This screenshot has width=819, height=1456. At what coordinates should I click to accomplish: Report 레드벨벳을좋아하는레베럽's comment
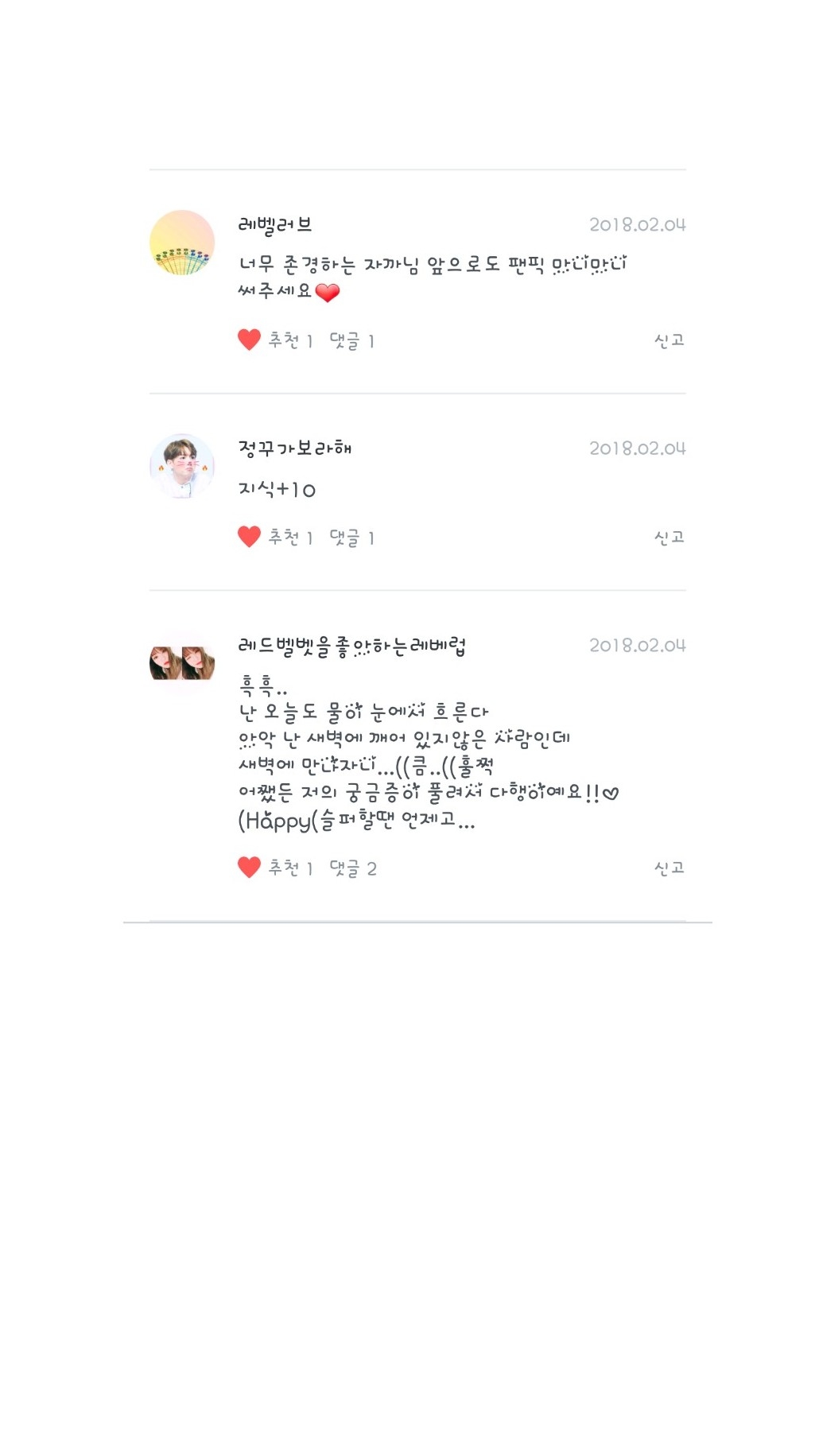(x=669, y=868)
